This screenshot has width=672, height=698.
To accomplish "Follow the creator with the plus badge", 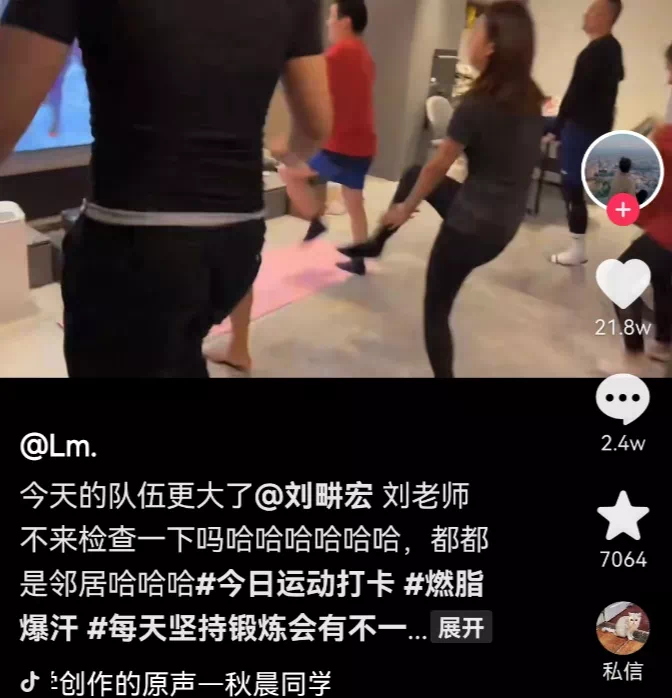I will pyautogui.click(x=623, y=210).
